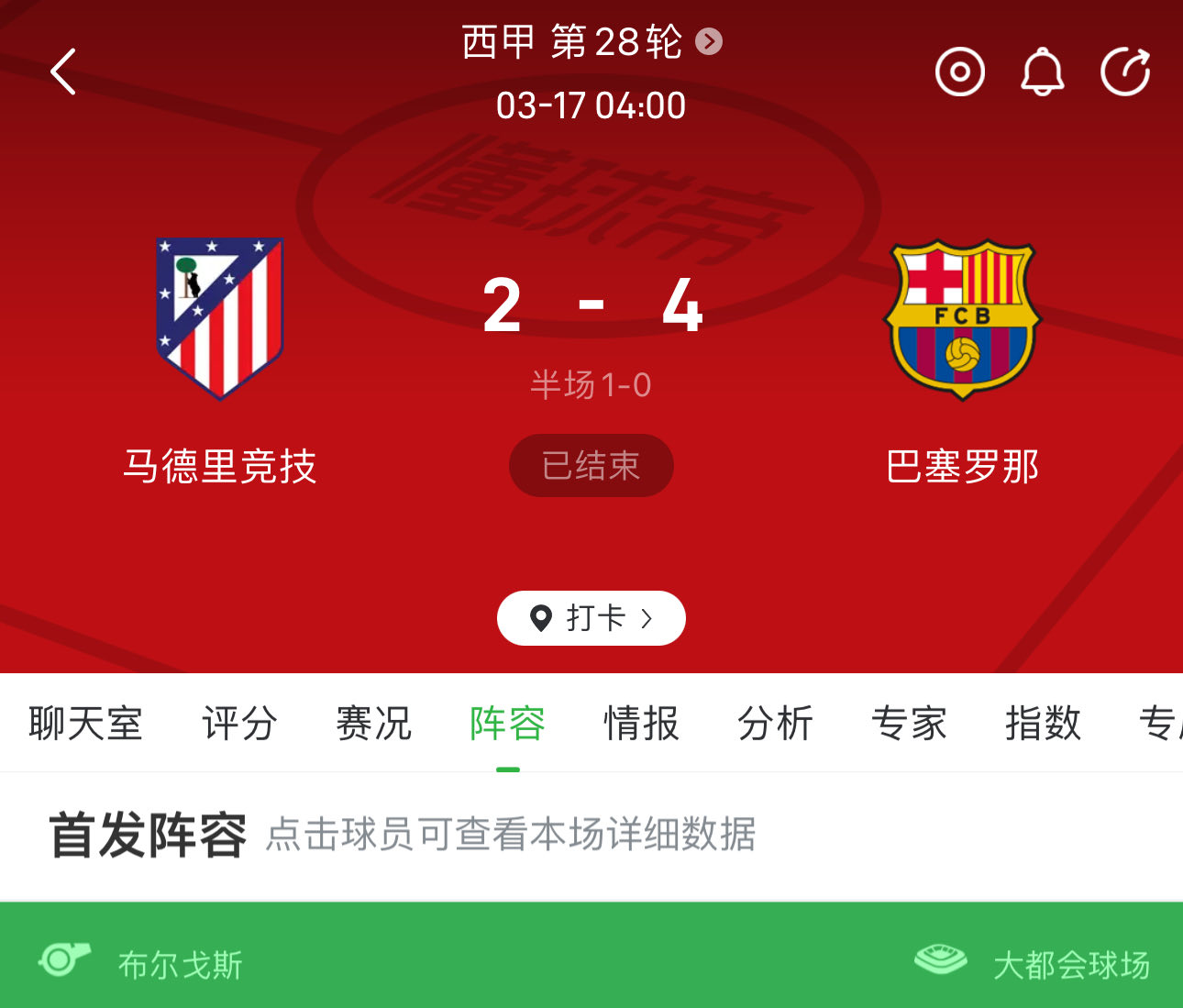Tap the circular target icon
The height and width of the screenshot is (1008, 1183).
point(959,72)
